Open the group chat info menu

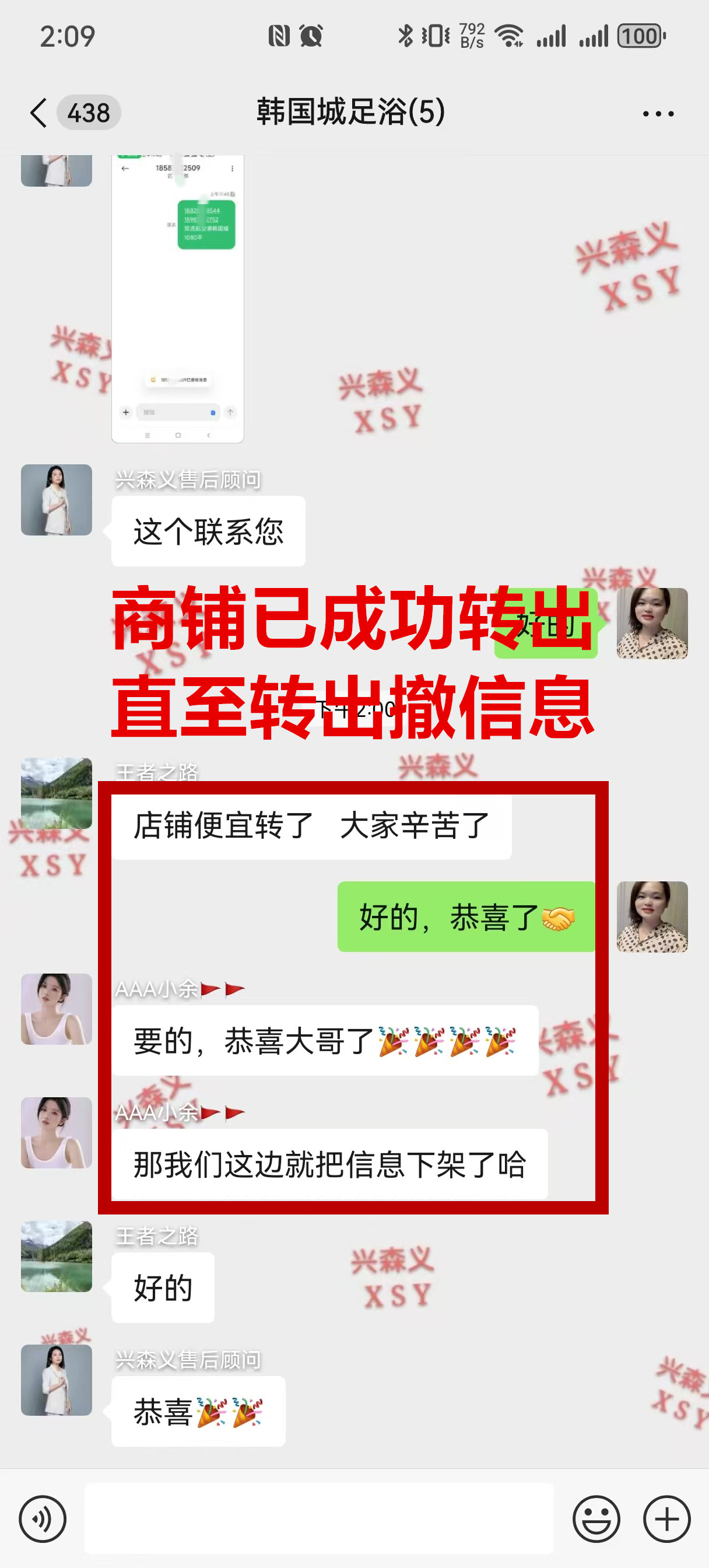(x=658, y=114)
